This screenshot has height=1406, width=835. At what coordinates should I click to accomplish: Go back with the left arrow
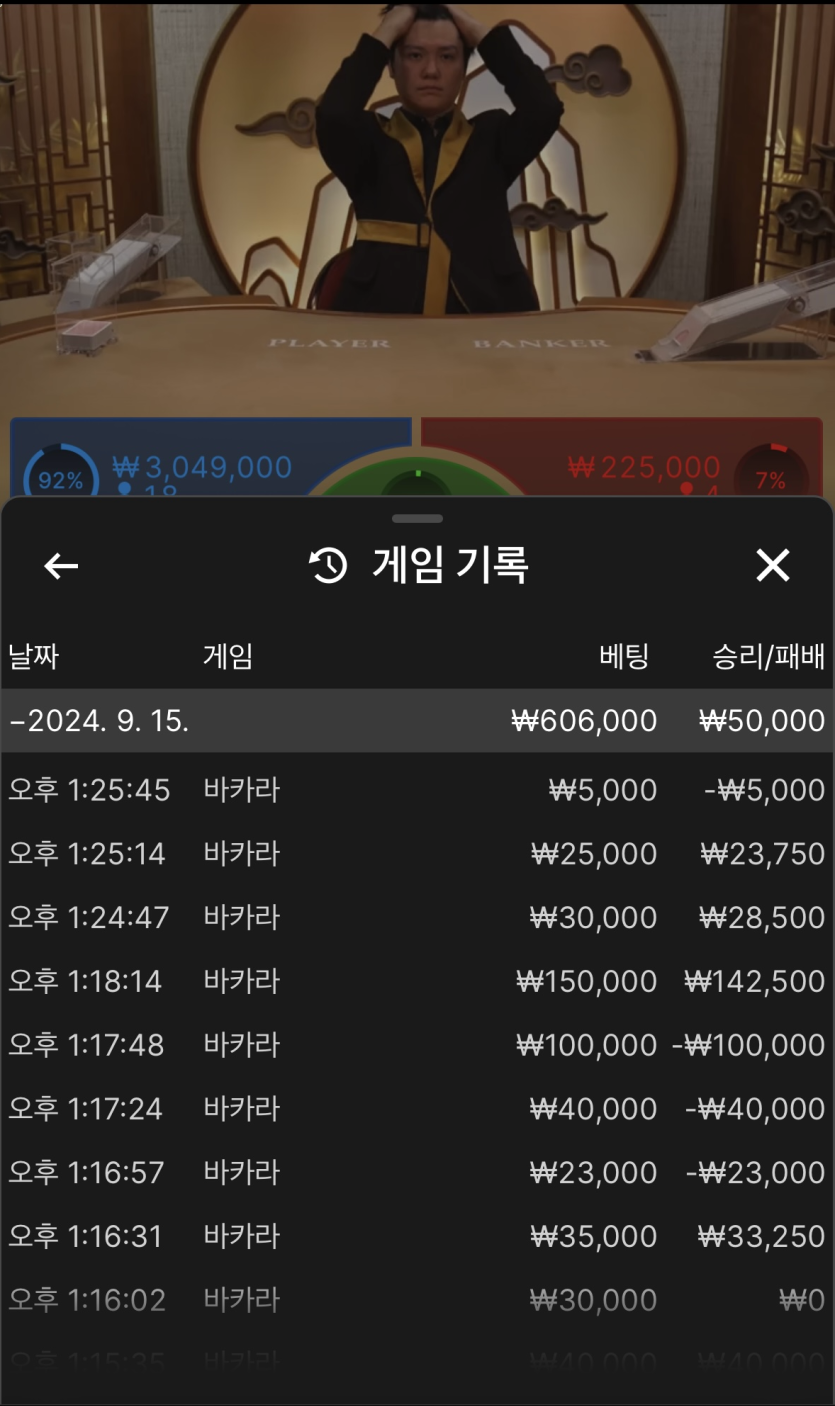(x=61, y=566)
